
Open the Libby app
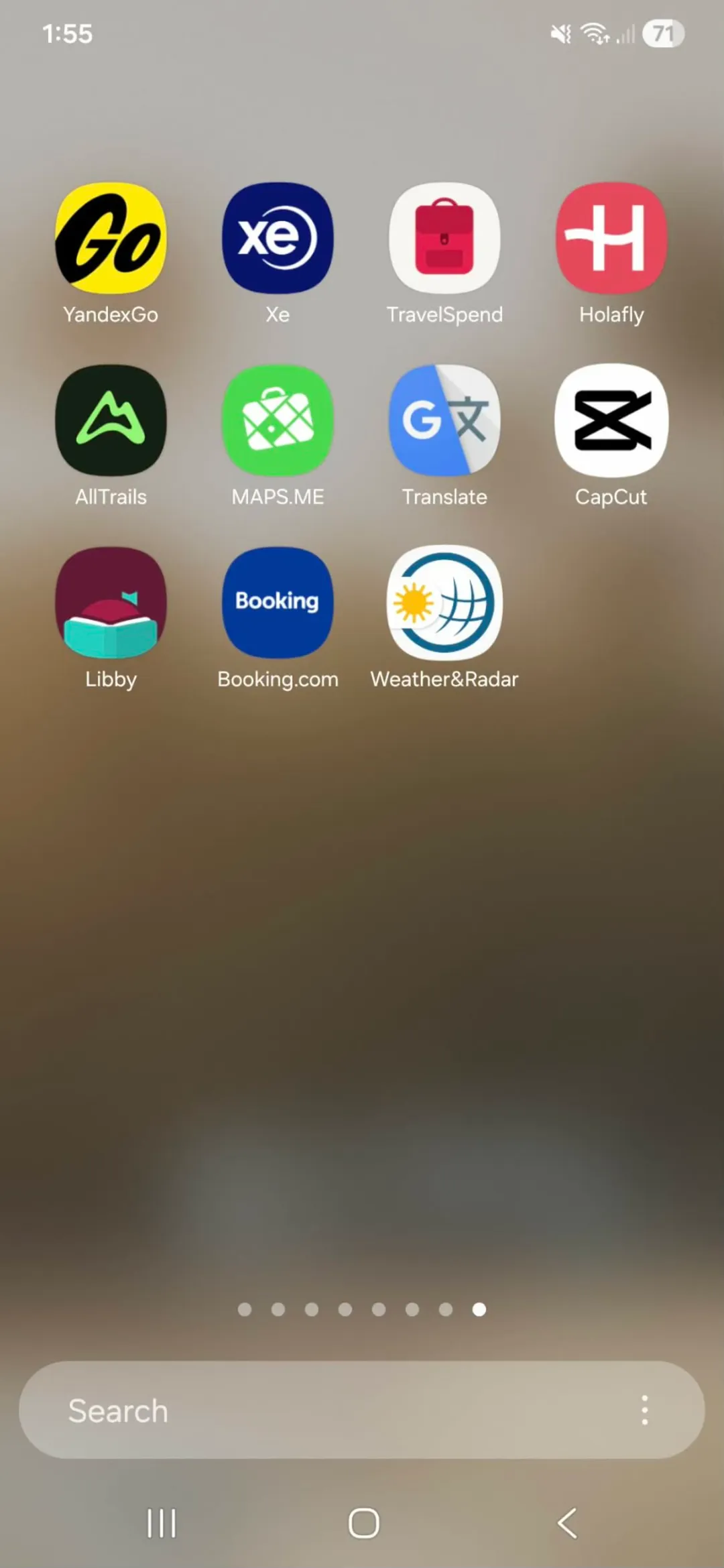coord(111,602)
